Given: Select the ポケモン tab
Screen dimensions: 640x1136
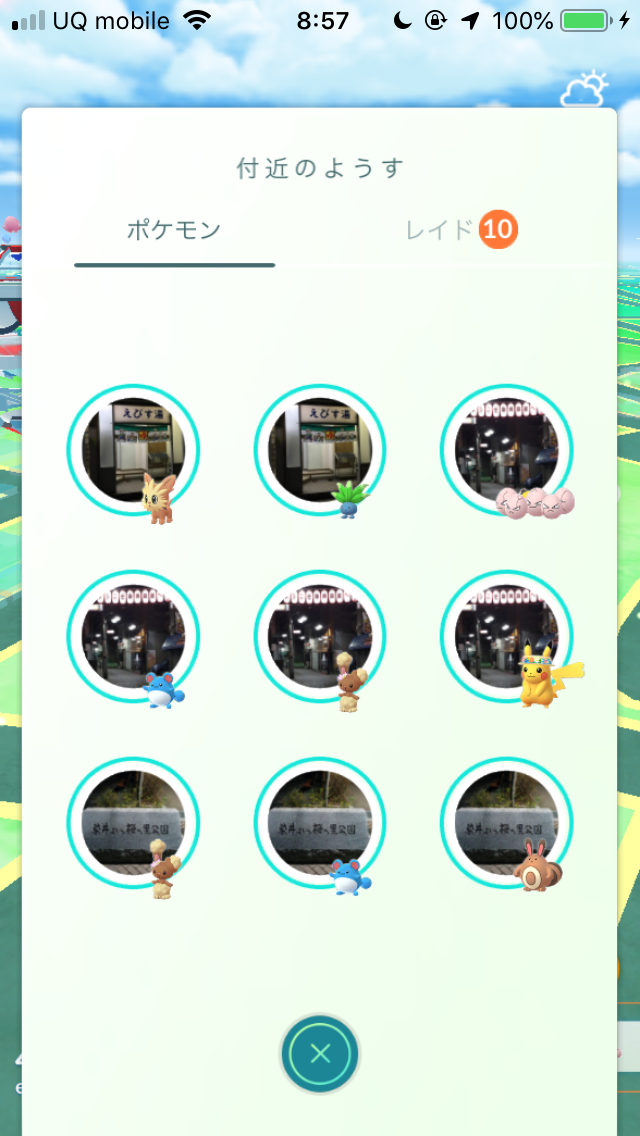Looking at the screenshot, I should click(x=174, y=230).
